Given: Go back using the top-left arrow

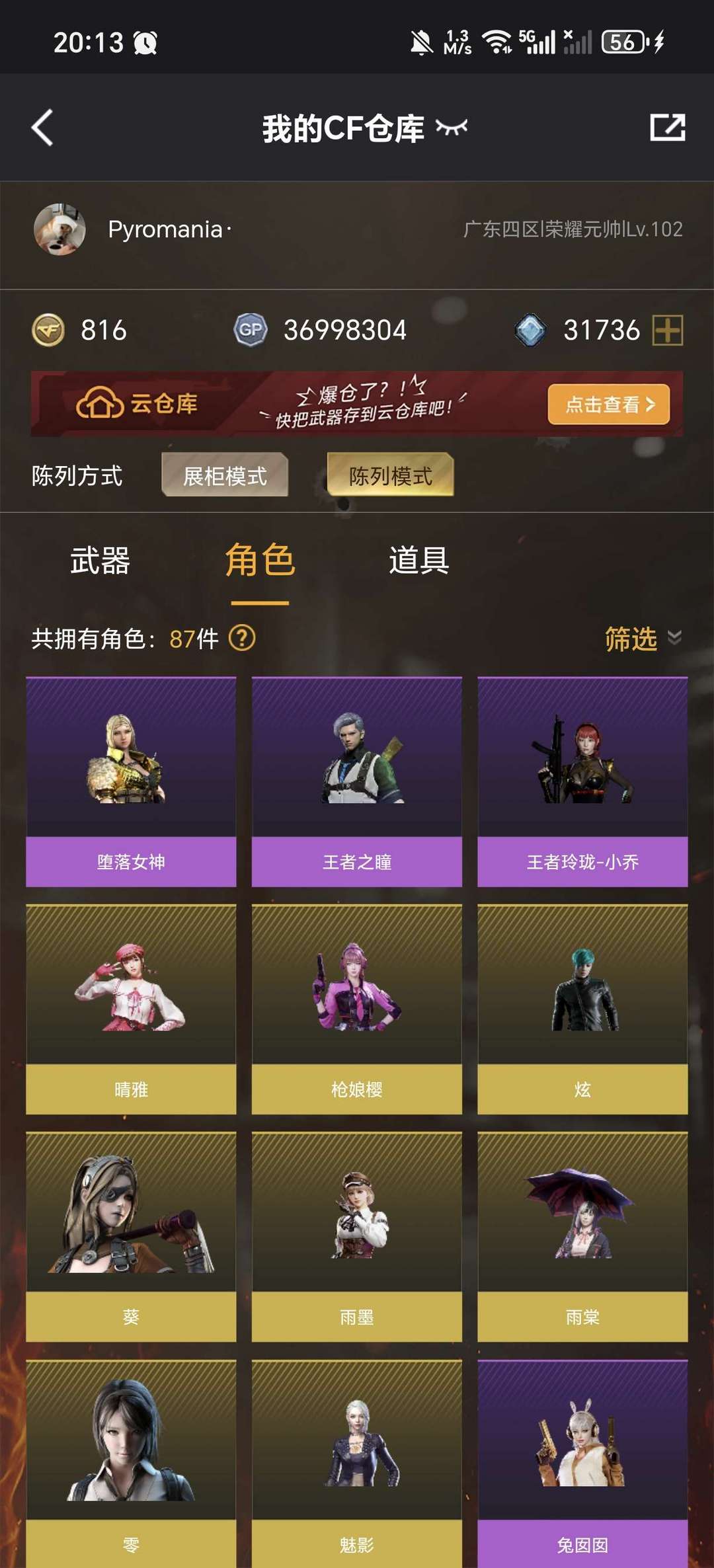Looking at the screenshot, I should (x=42, y=128).
